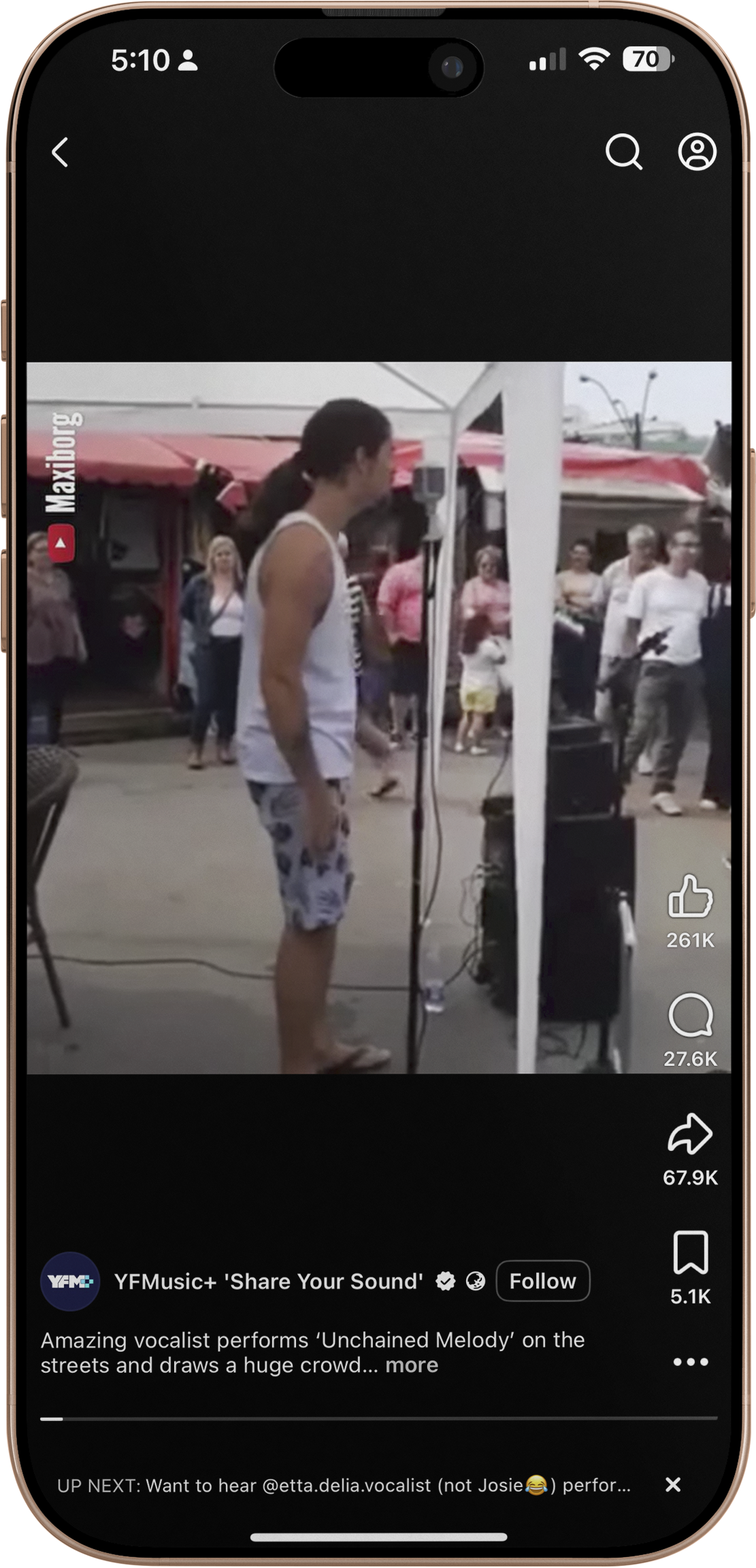Screen dimensions: 756x1568
Task: Expand the caption with 'more'
Action: coord(412,1365)
